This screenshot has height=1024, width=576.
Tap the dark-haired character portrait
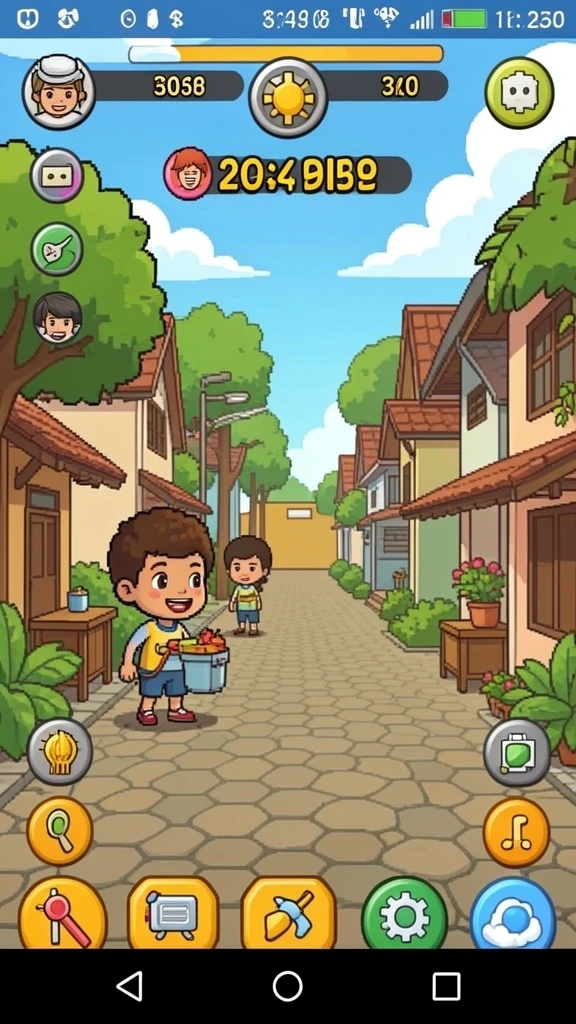[57, 318]
